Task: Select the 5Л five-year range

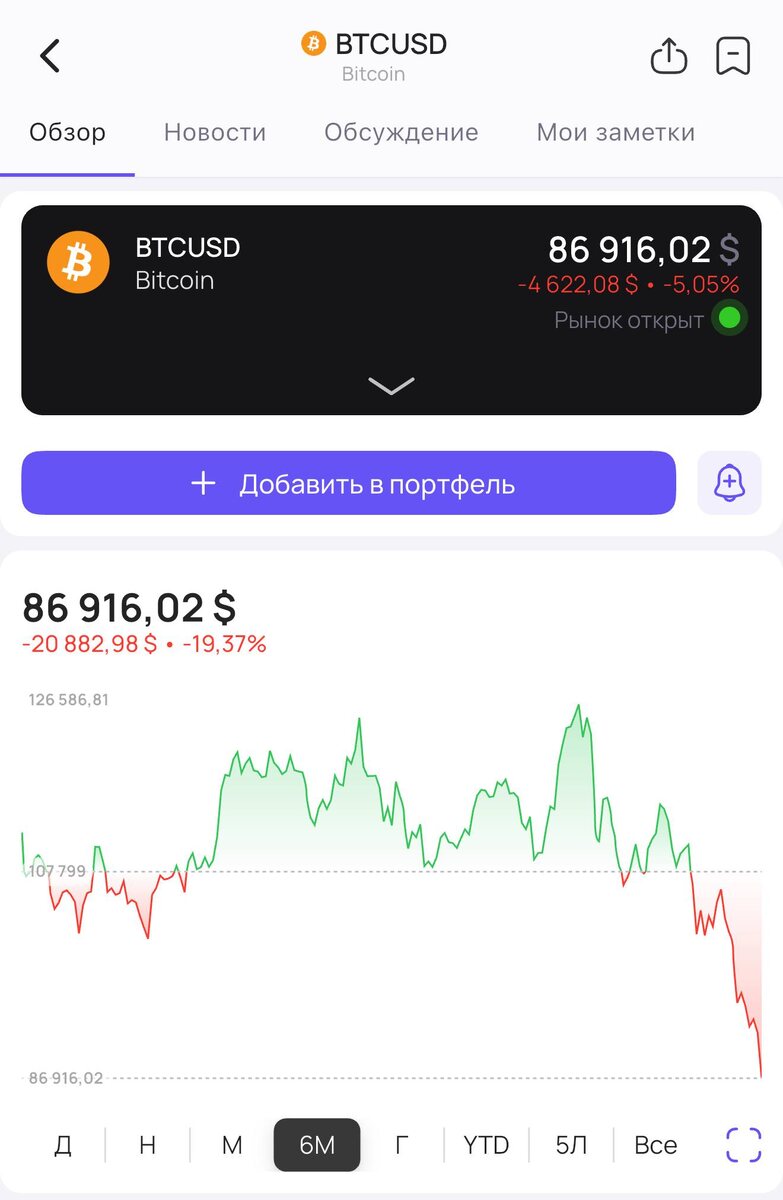Action: tap(571, 1144)
